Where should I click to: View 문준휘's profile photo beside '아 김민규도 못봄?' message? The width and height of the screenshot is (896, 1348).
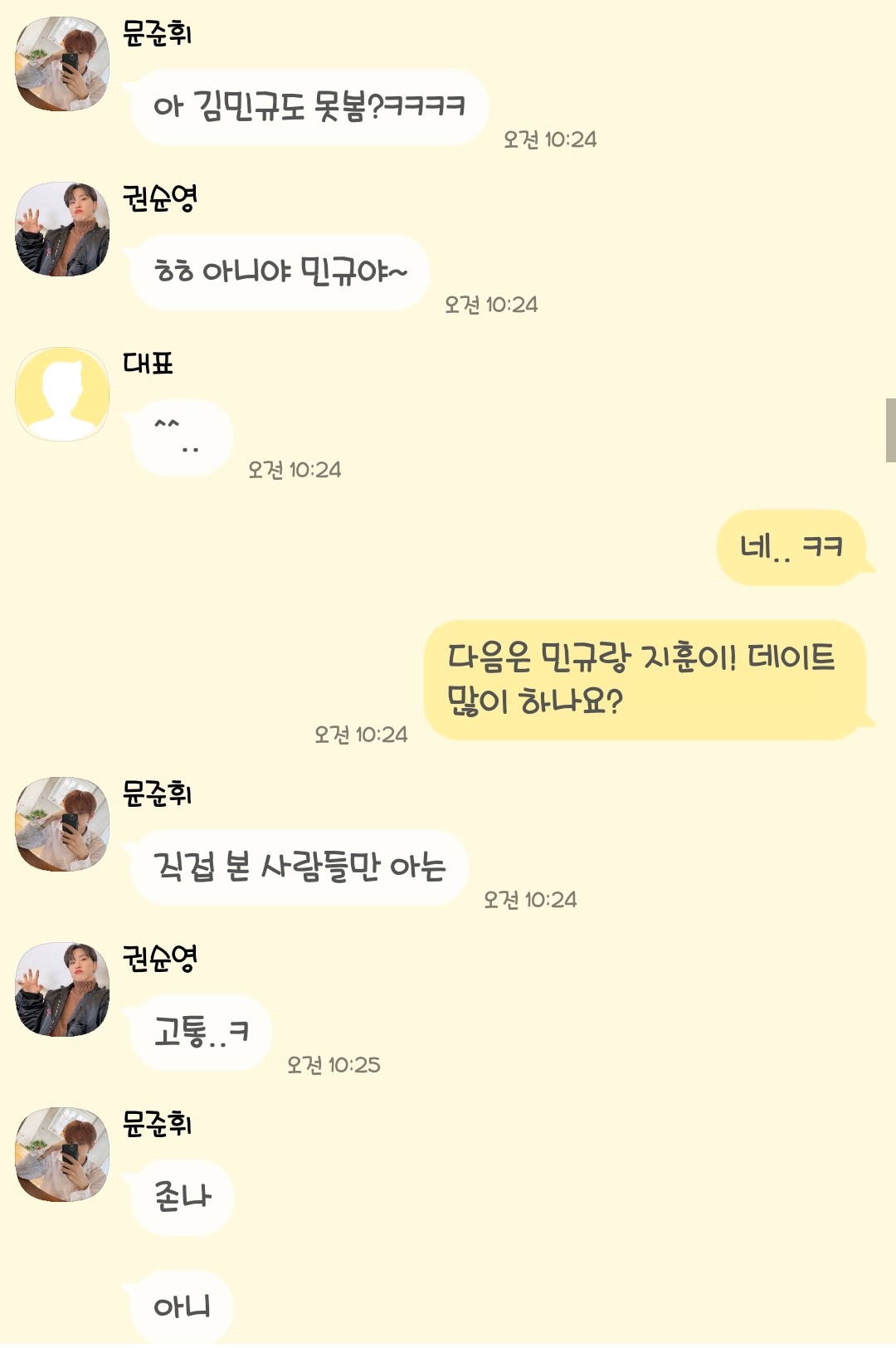(x=62, y=64)
